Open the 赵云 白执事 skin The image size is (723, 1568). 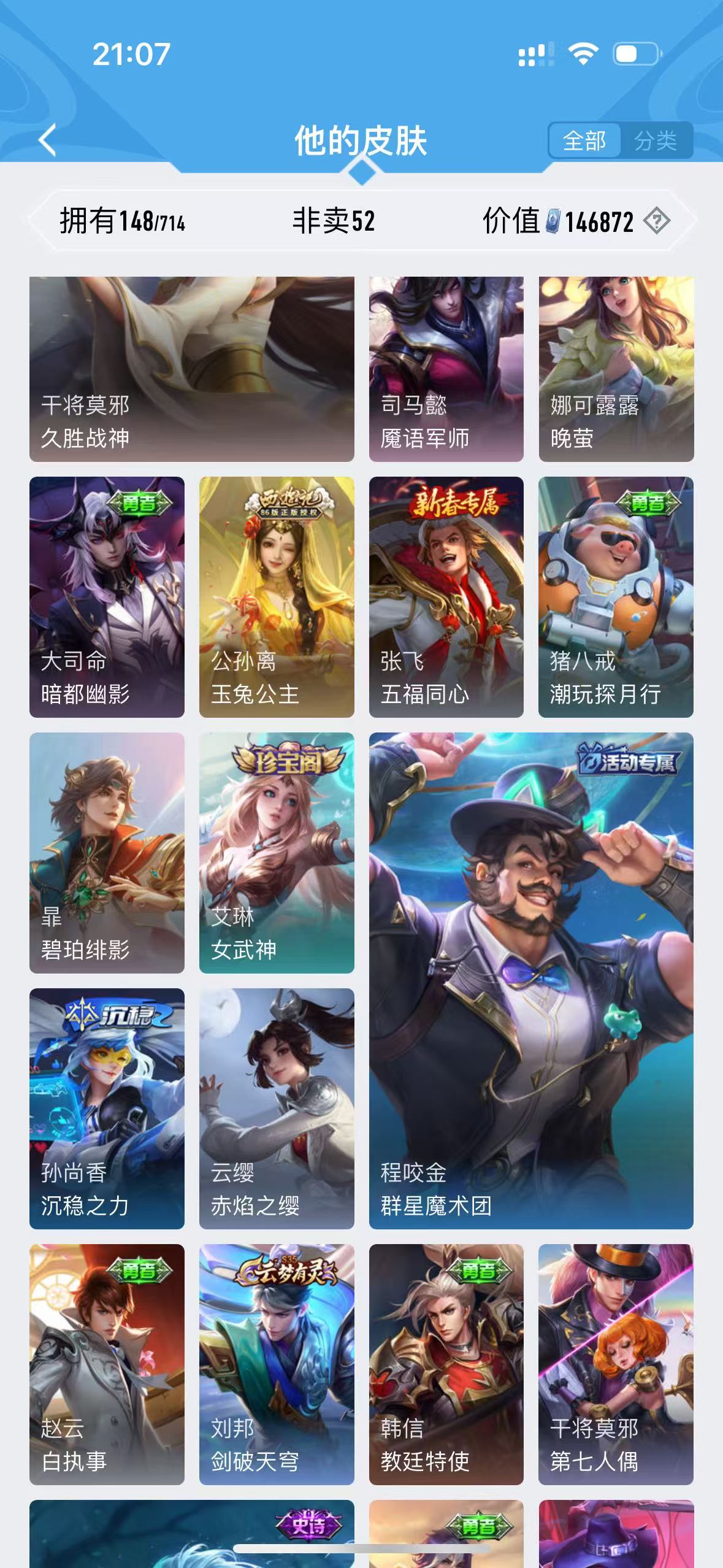107,1364
